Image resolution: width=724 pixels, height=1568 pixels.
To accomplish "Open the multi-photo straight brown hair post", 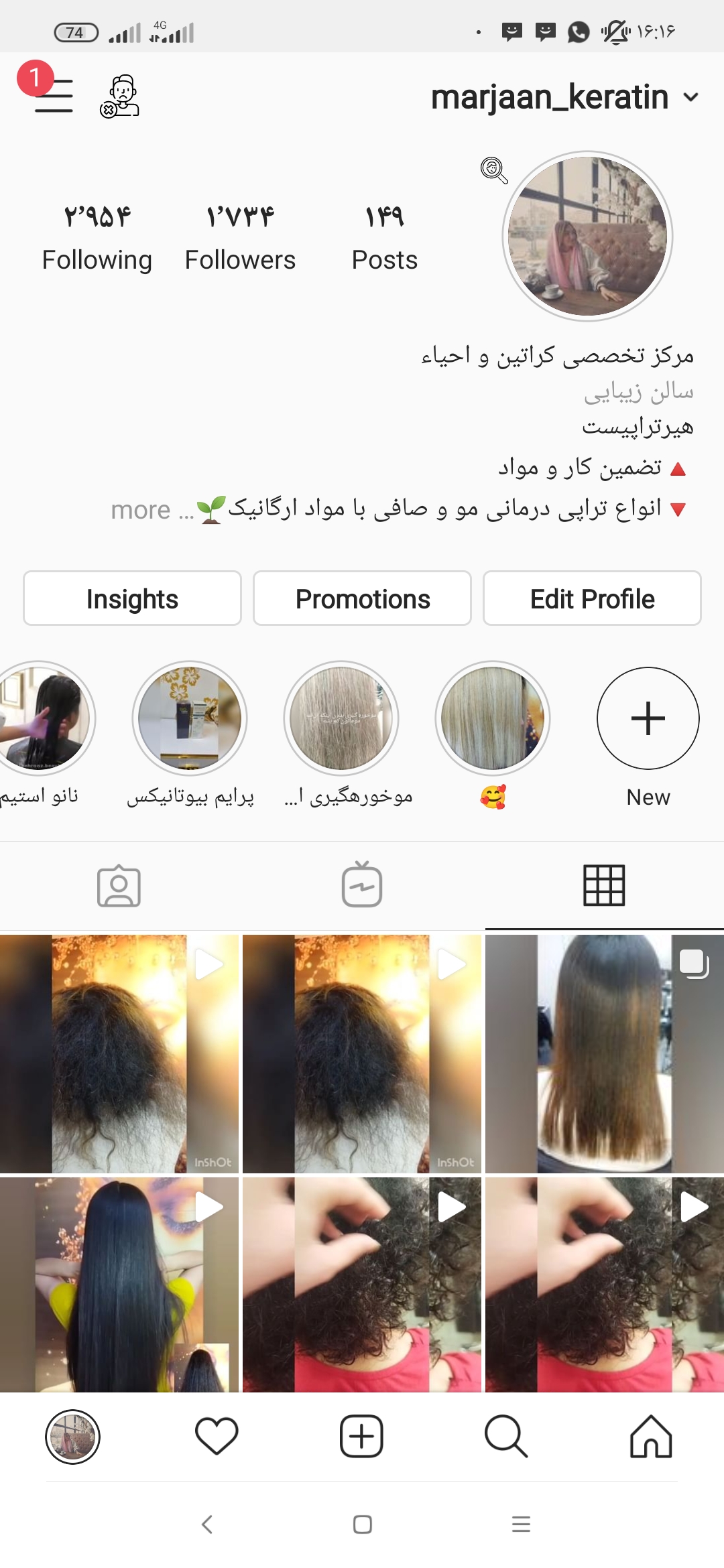I will 604,1053.
